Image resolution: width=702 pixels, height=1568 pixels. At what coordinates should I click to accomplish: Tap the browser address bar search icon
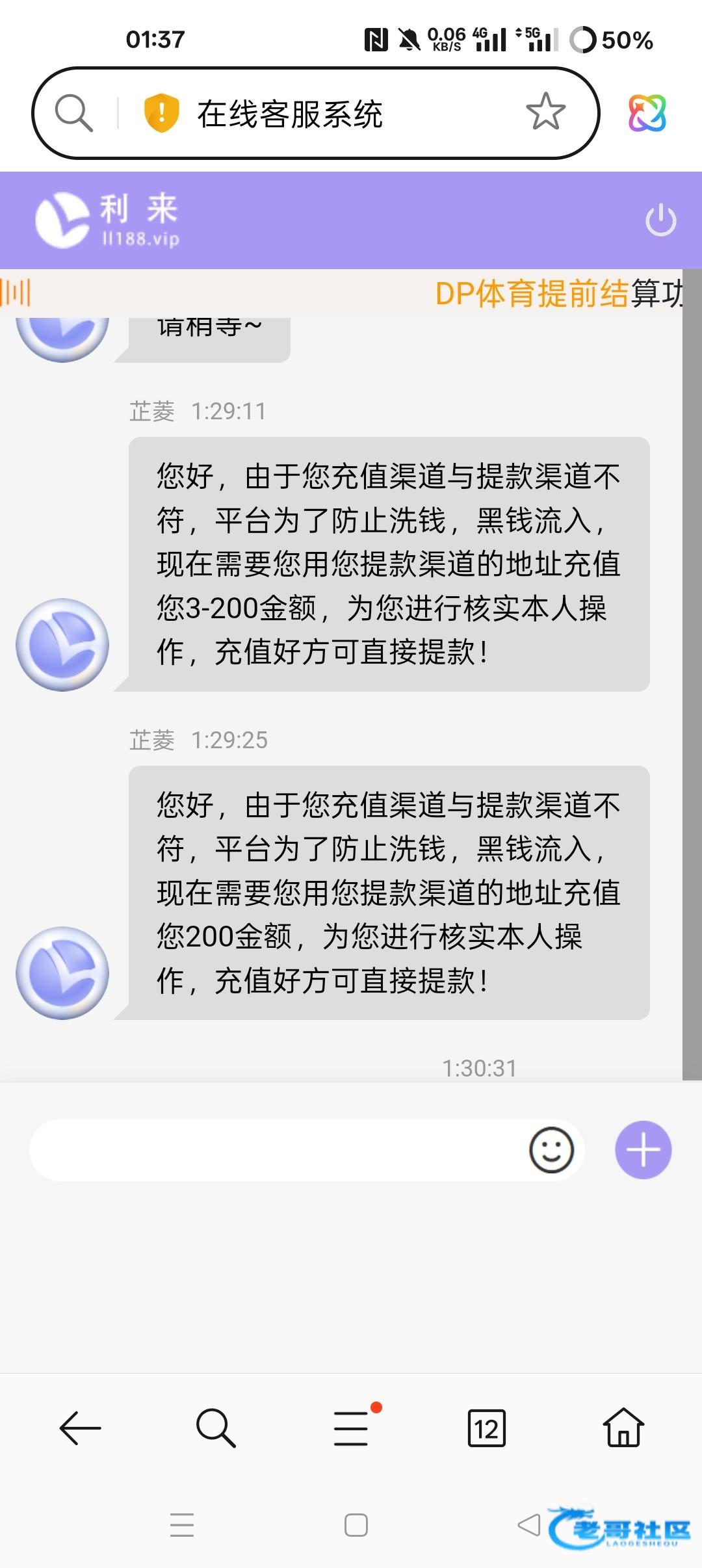(x=73, y=113)
